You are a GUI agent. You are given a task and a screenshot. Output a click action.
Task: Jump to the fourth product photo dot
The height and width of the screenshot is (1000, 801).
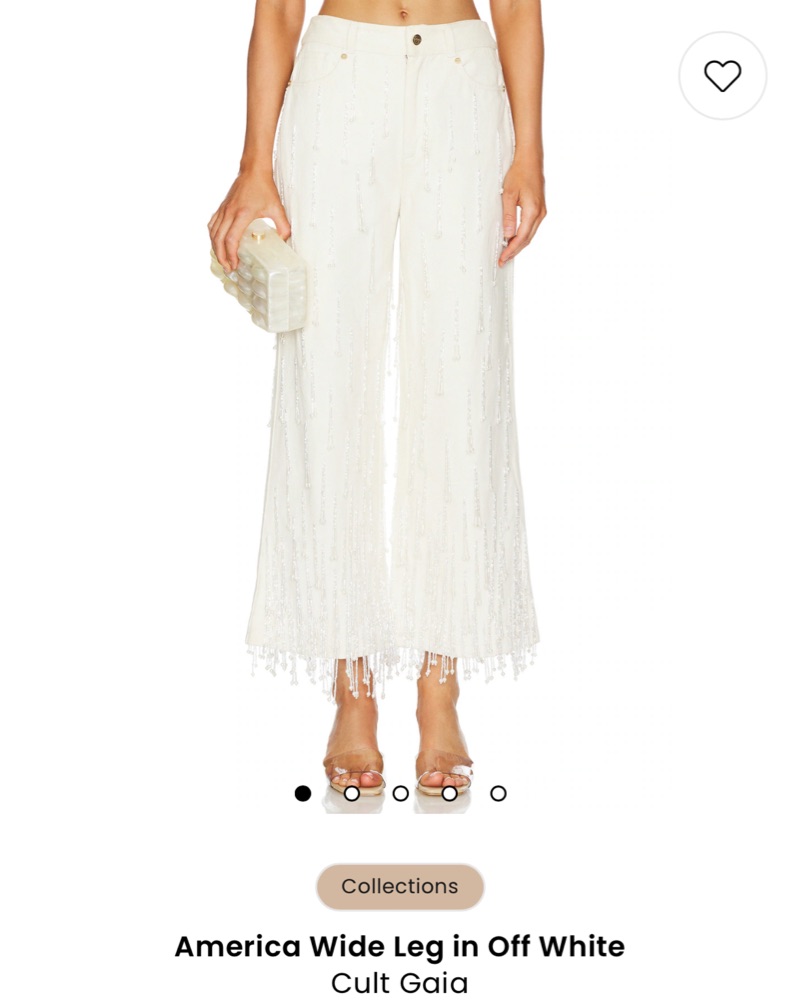point(450,793)
